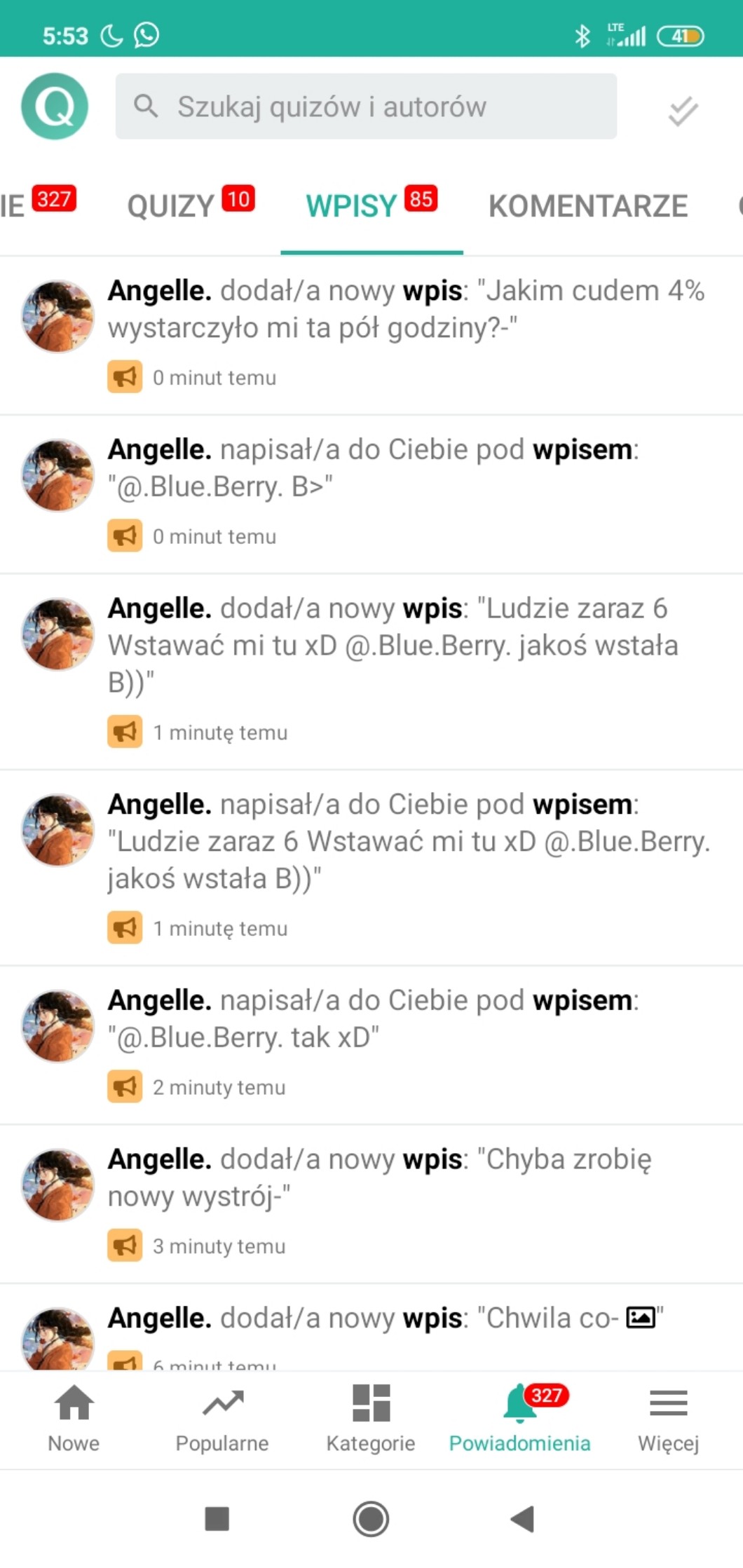Tap the Szukaj quizów i autorów search box
743x1568 pixels.
[x=366, y=107]
